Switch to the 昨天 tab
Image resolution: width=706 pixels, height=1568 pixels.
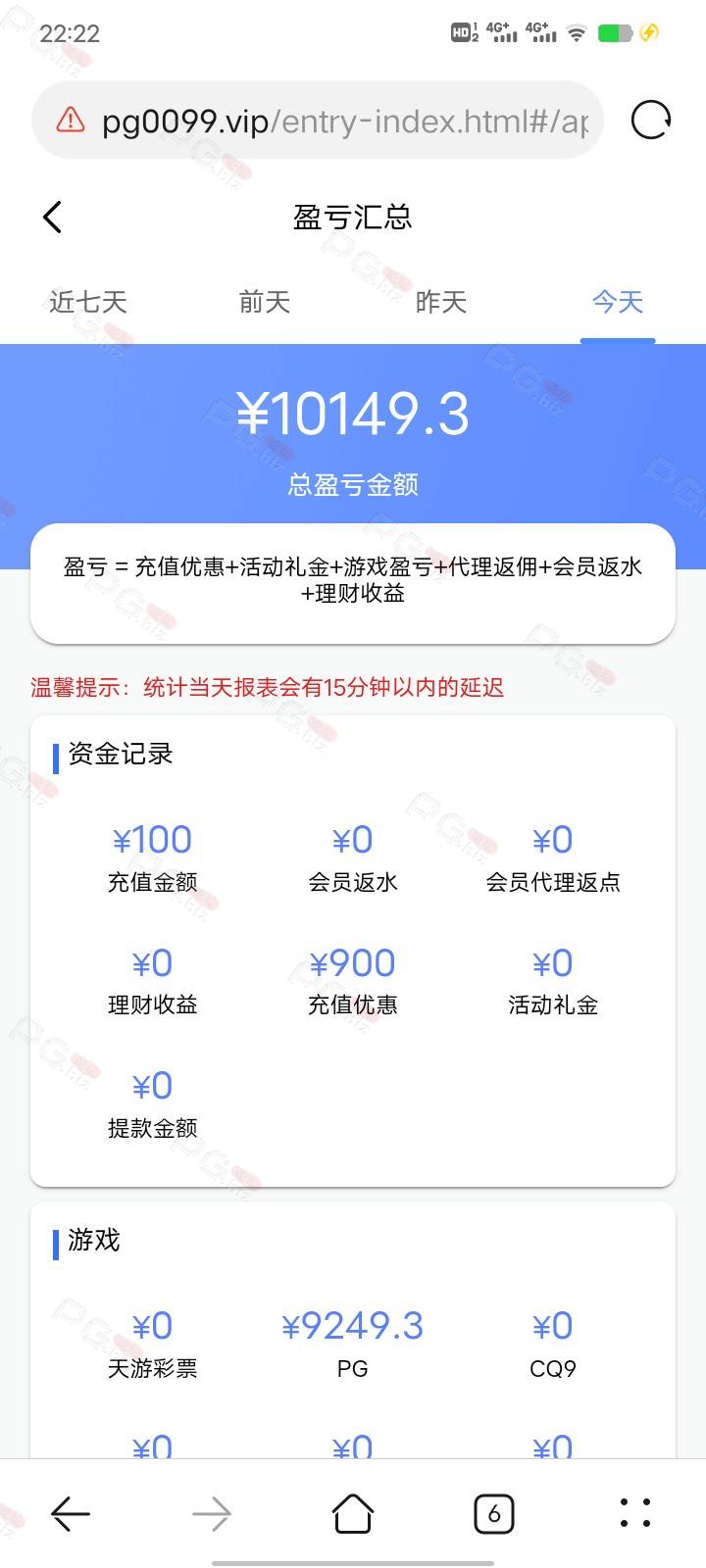click(441, 302)
